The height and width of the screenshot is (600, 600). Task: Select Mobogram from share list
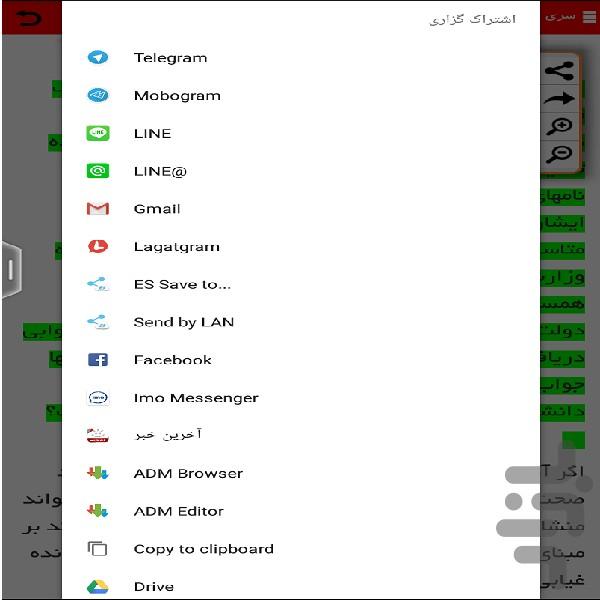pyautogui.click(x=176, y=96)
